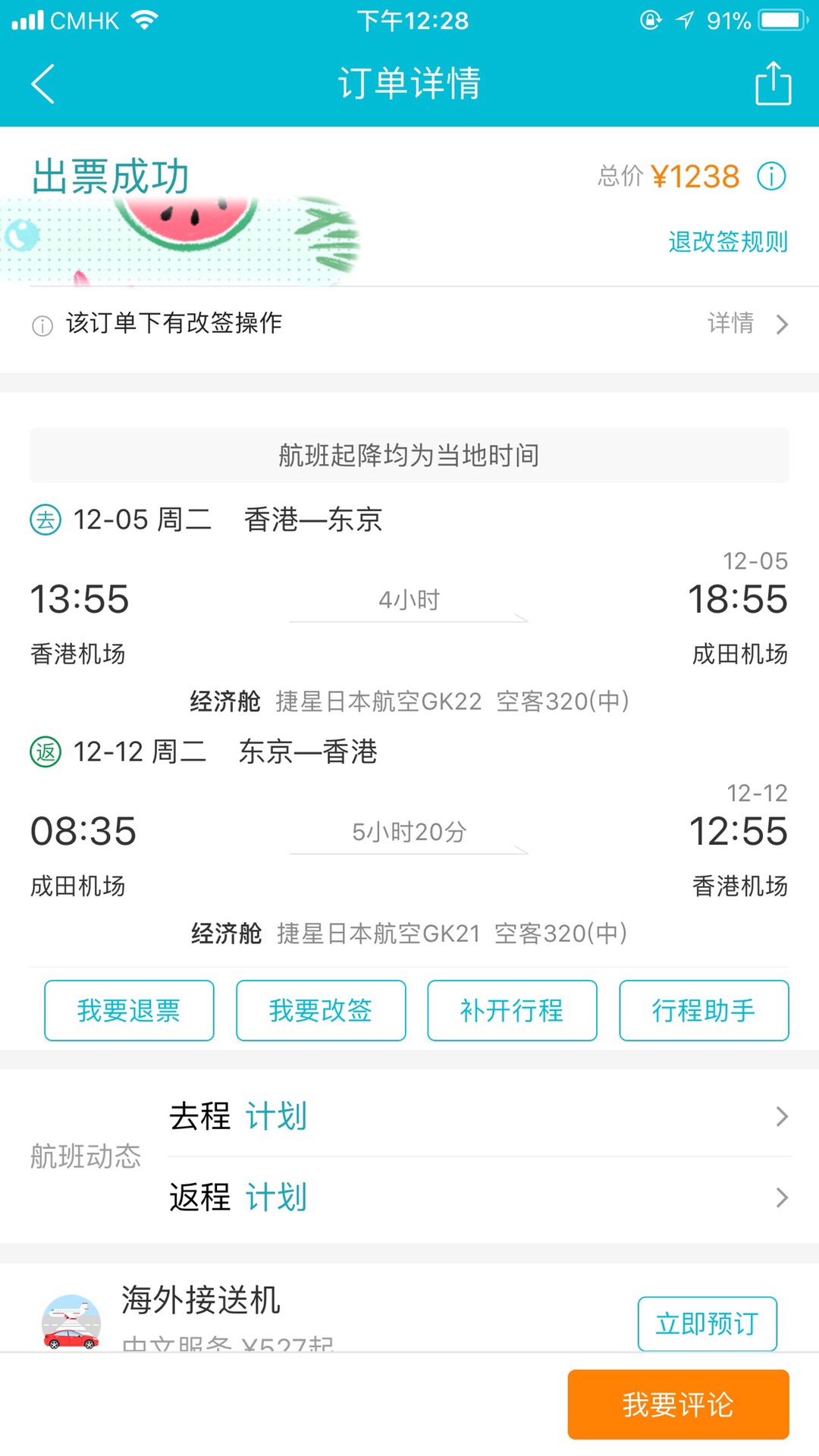Screen dimensions: 819x1456
Task: Open 去程 flight status row
Action: (478, 1116)
